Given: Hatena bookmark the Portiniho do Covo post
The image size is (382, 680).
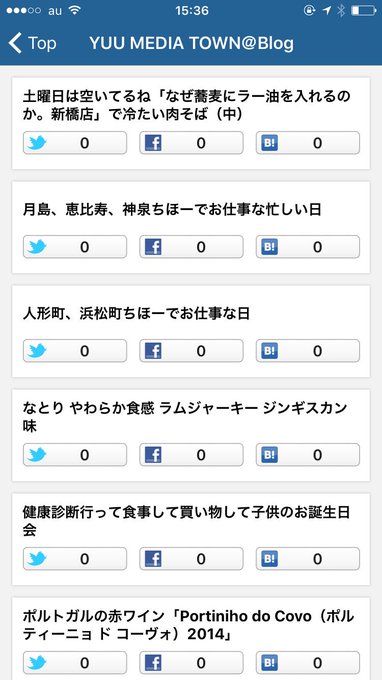Looking at the screenshot, I should 308,663.
